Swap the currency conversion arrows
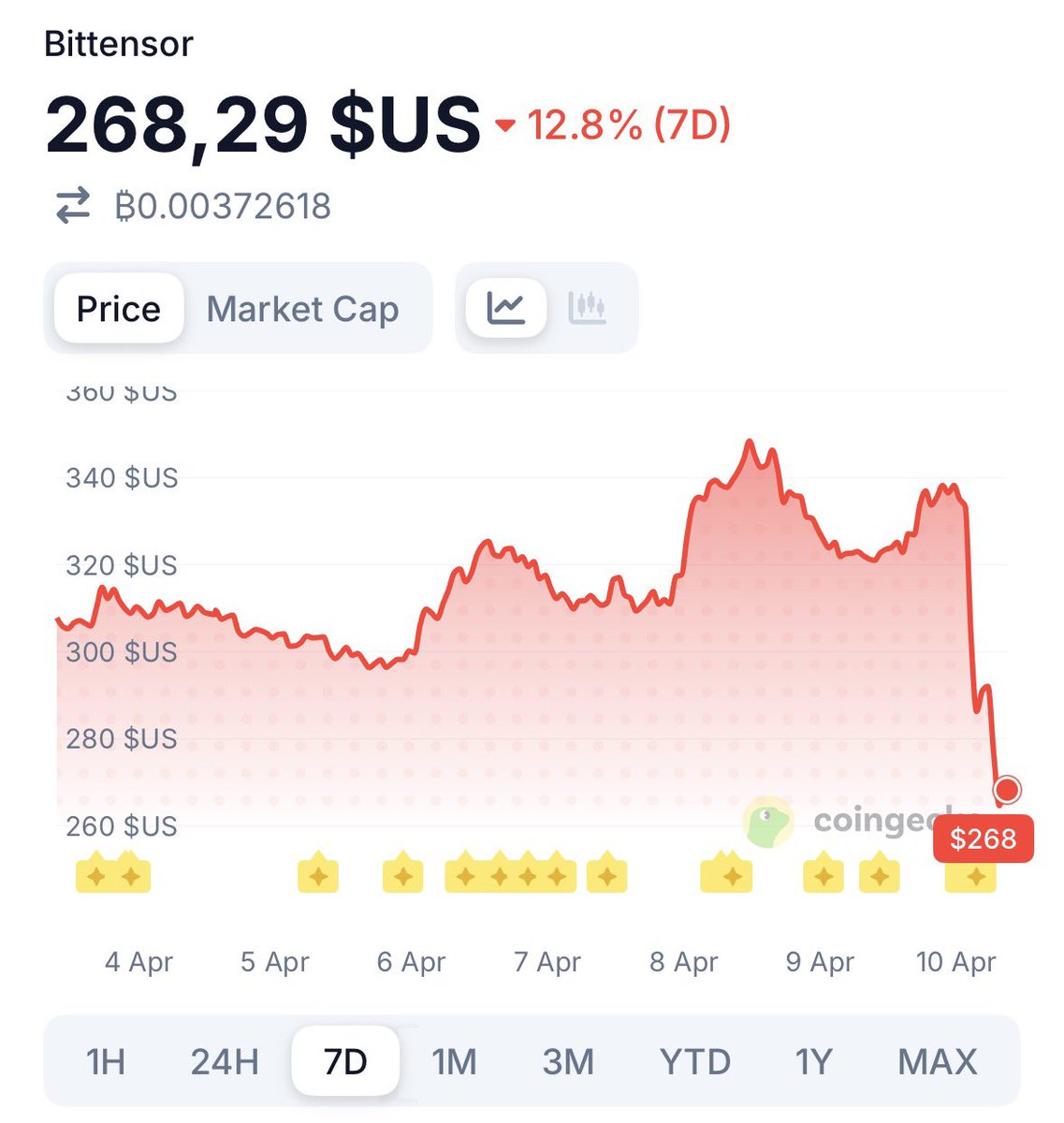Screen dimensions: 1064x1123 click(x=73, y=206)
